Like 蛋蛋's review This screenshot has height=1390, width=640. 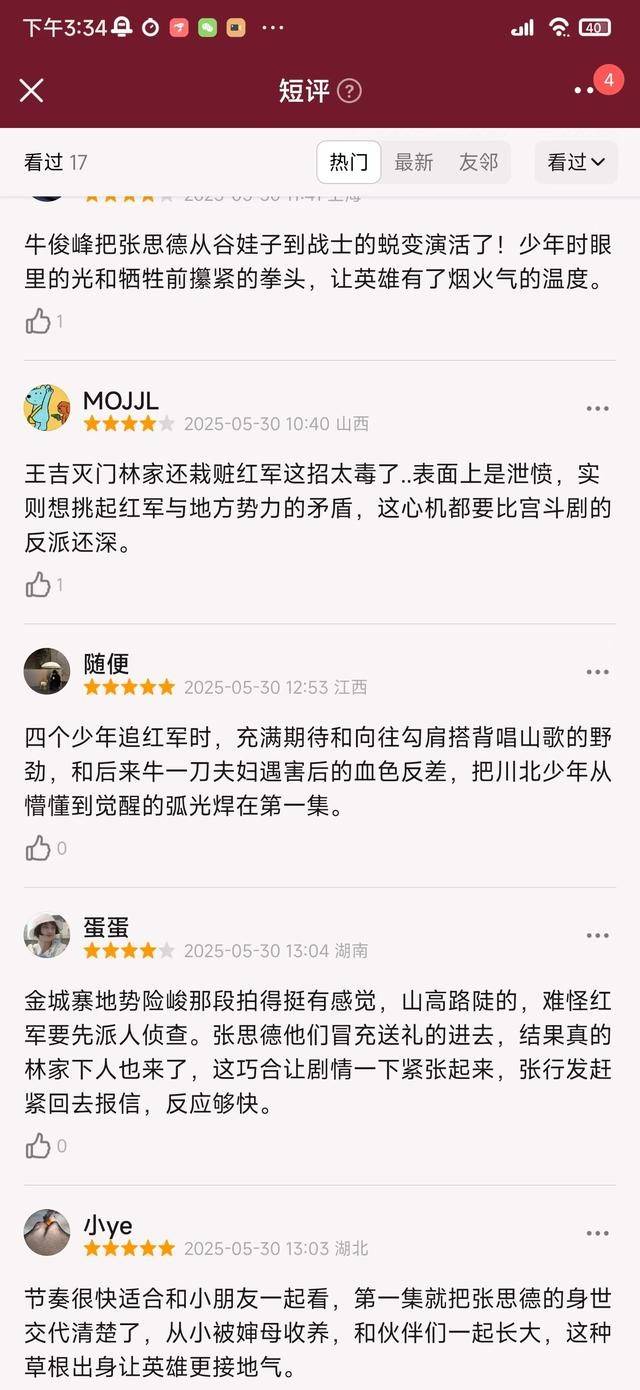[38, 1145]
